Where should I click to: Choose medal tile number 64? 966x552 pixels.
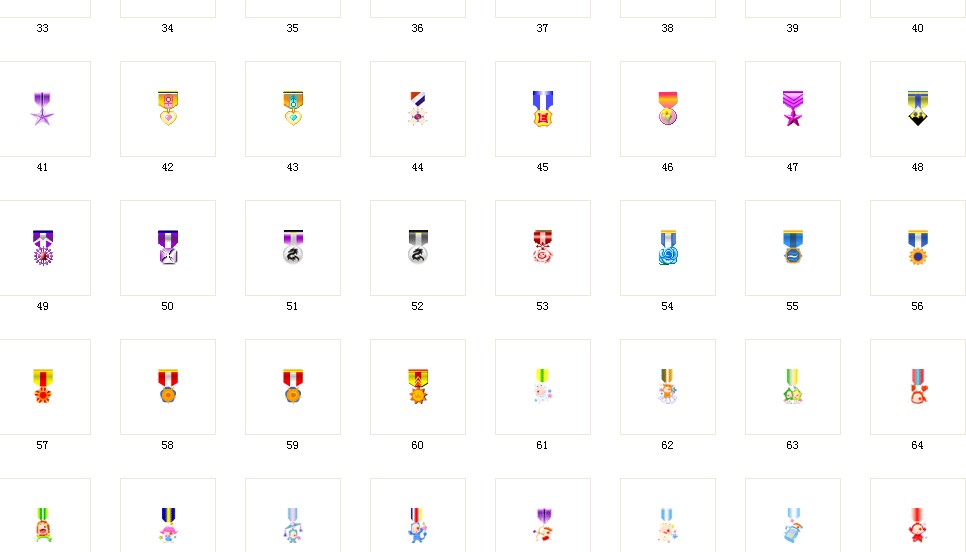[917, 387]
